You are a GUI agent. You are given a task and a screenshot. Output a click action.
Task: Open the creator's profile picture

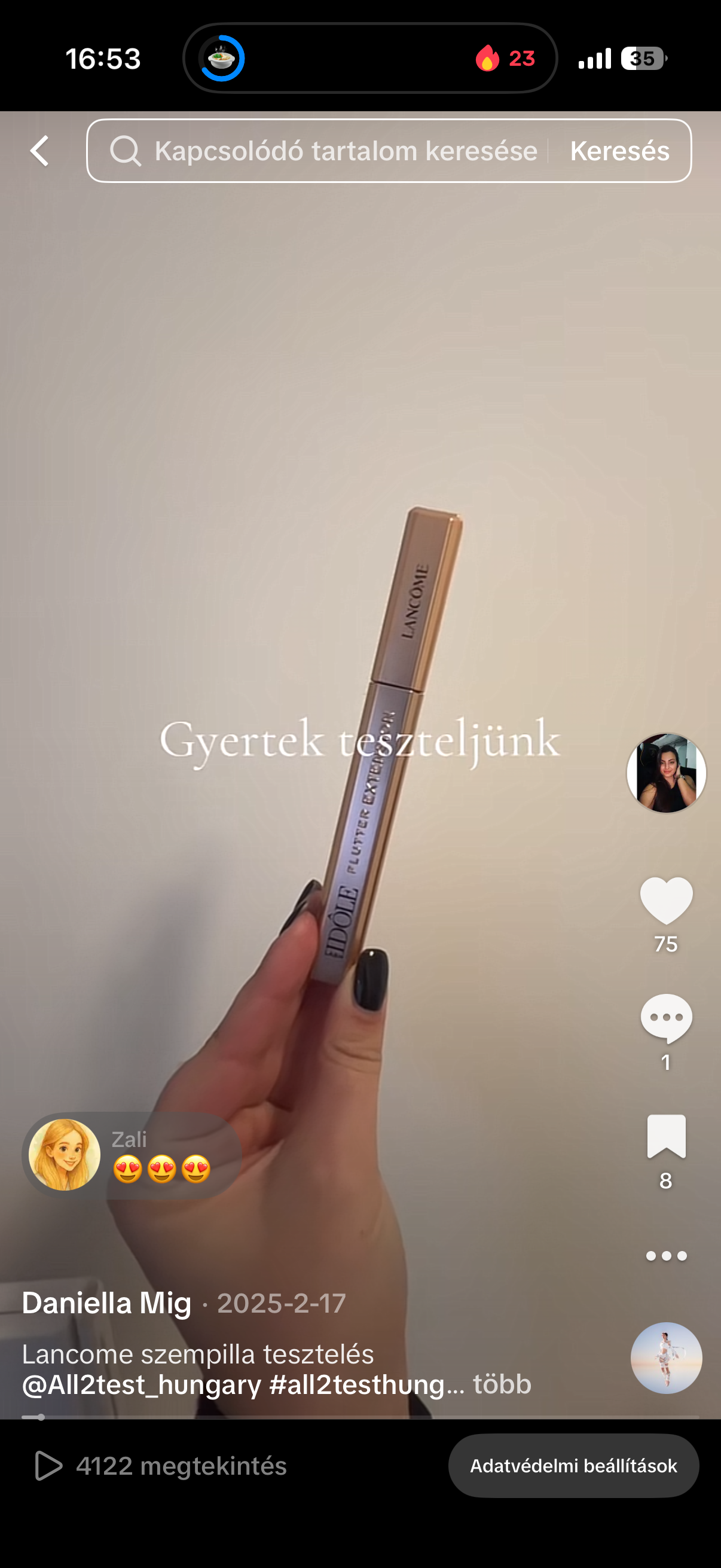point(665,773)
